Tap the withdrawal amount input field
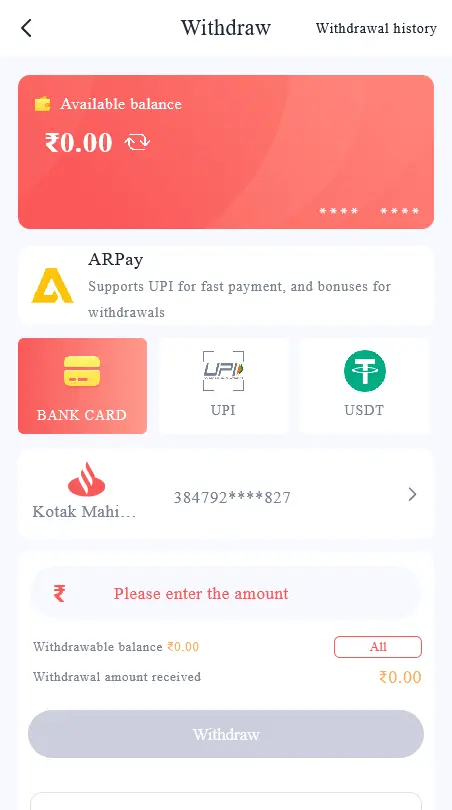The image size is (452, 810). pos(226,593)
